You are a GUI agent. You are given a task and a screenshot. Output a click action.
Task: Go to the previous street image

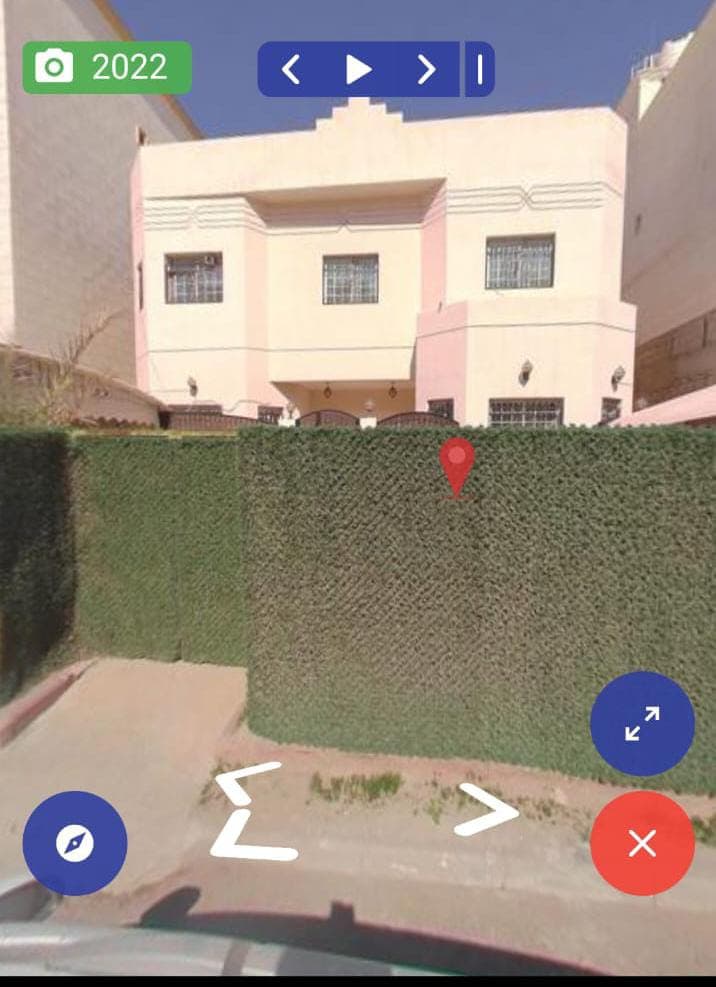[x=291, y=69]
